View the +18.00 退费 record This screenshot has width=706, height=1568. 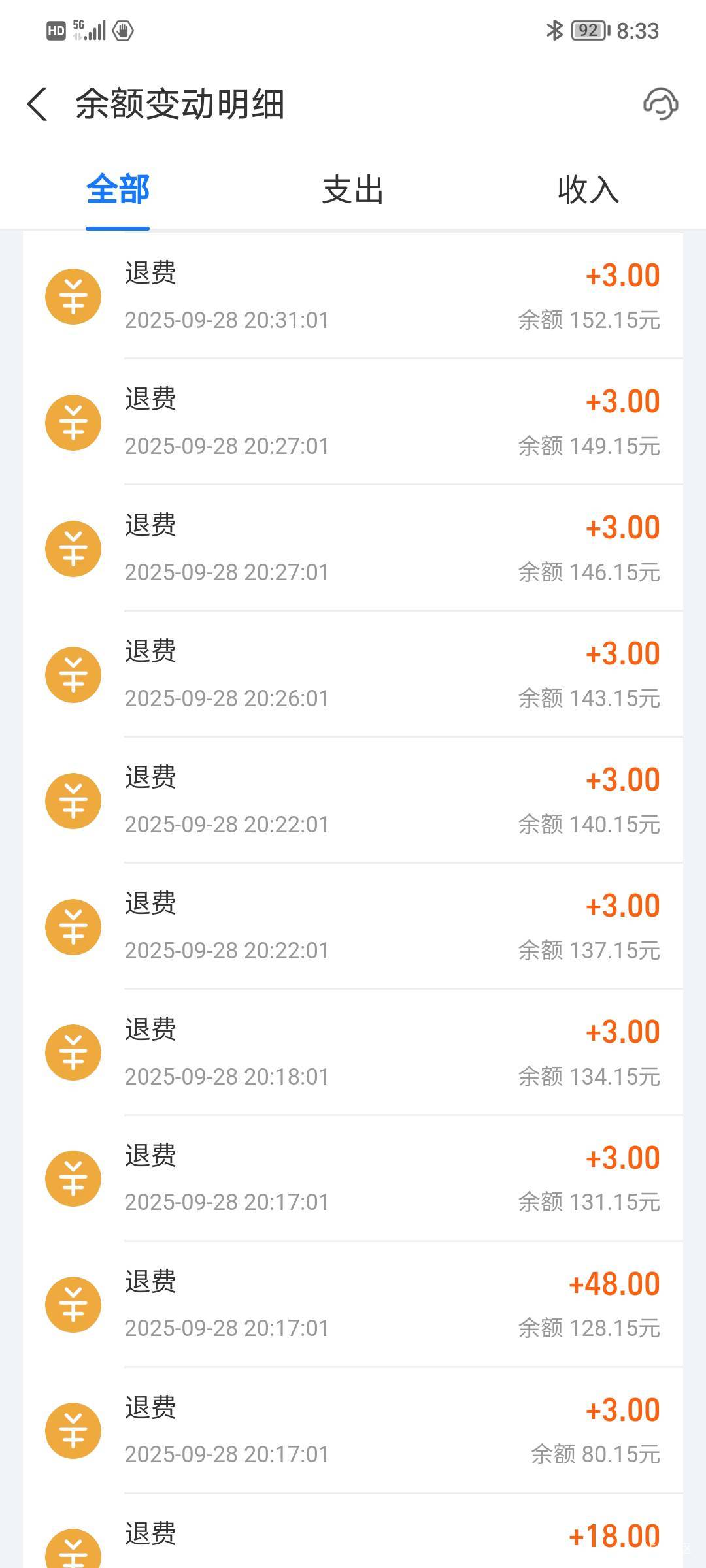pos(353,1531)
